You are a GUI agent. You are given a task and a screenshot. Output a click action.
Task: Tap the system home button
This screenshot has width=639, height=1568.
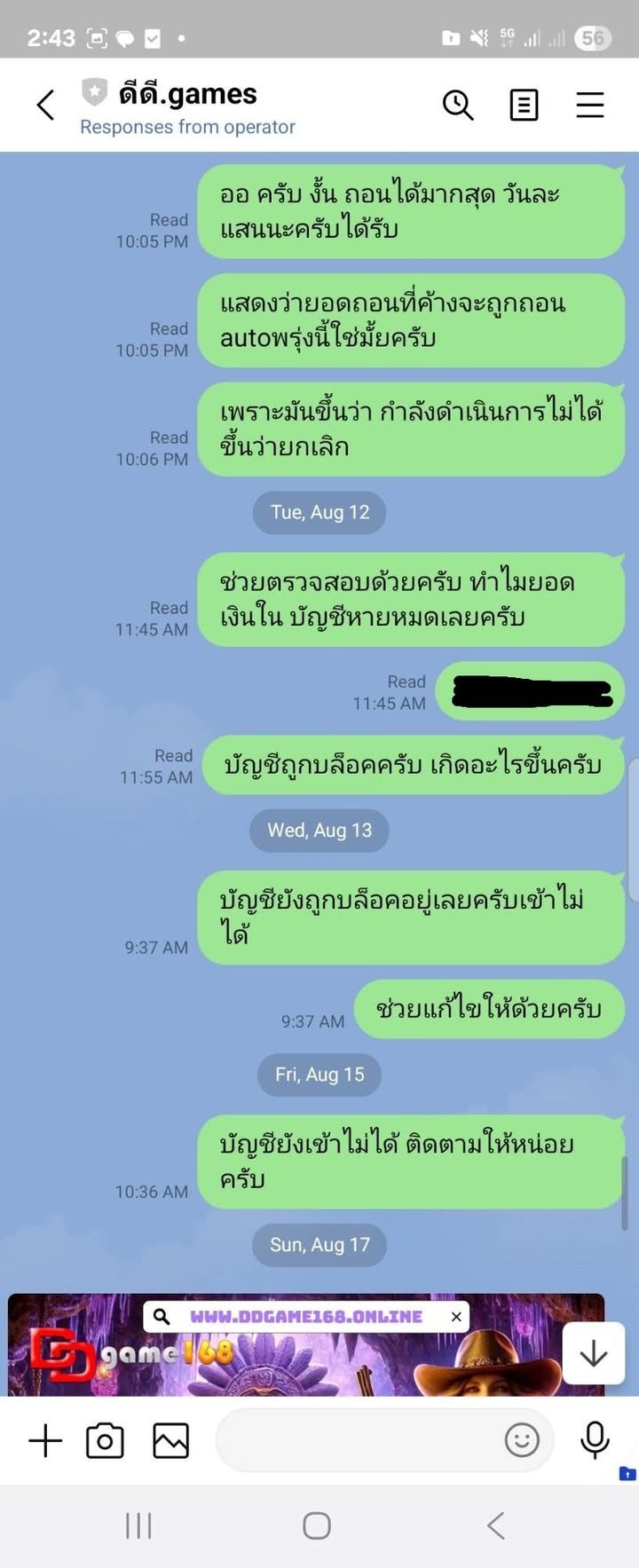[317, 1526]
